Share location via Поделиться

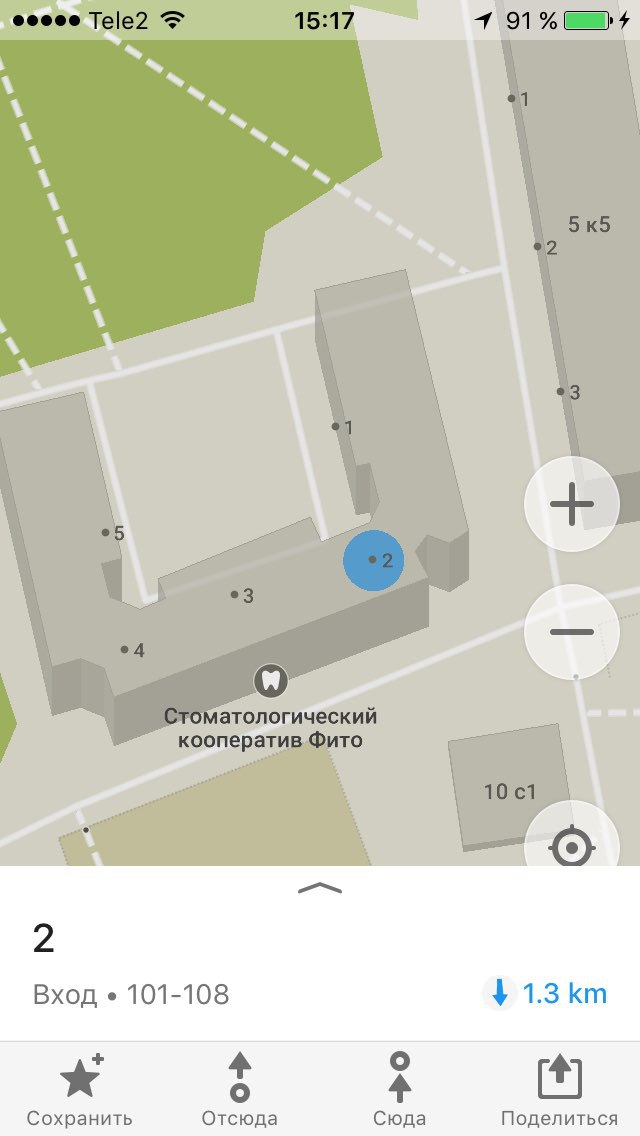pyautogui.click(x=560, y=1090)
